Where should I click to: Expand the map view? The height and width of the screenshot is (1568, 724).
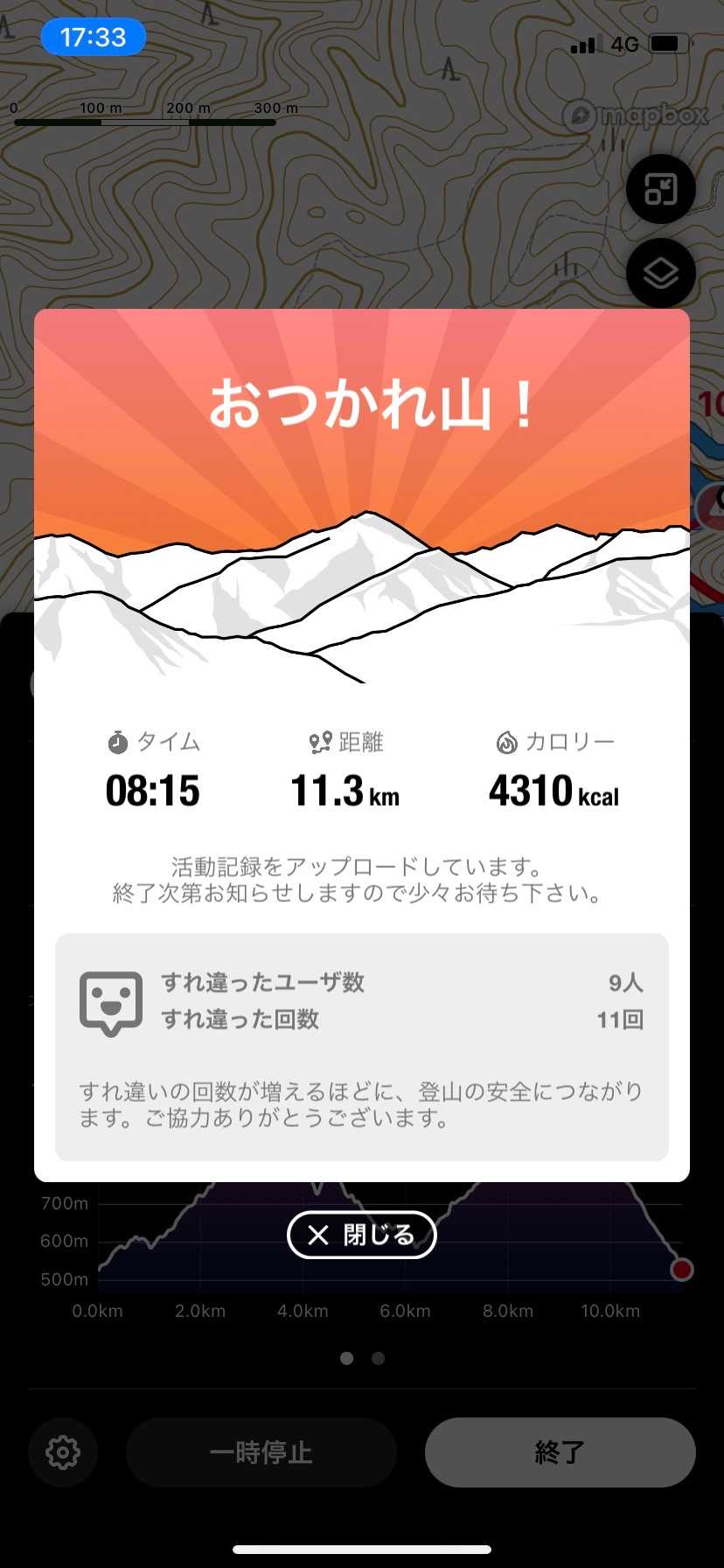pyautogui.click(x=660, y=189)
